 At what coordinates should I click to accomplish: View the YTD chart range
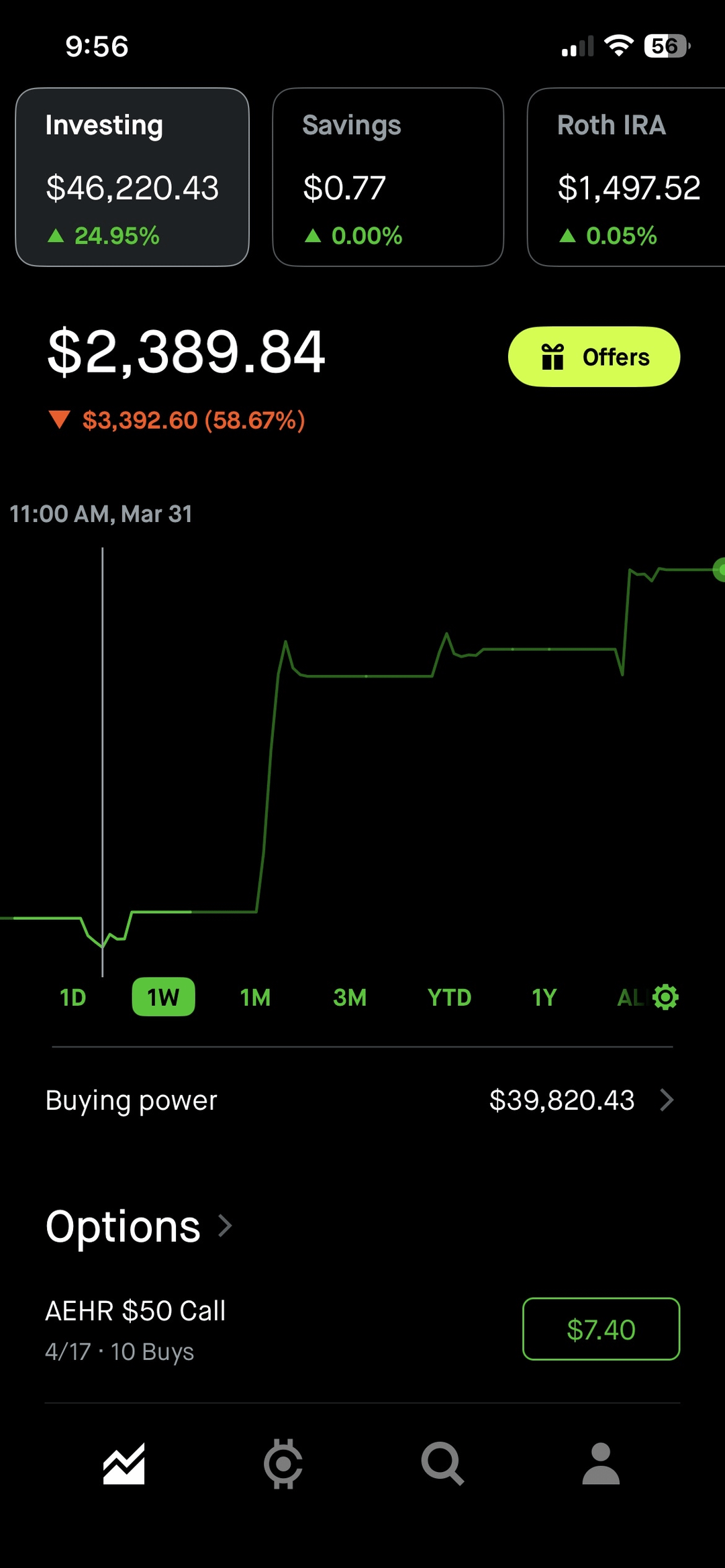(449, 998)
